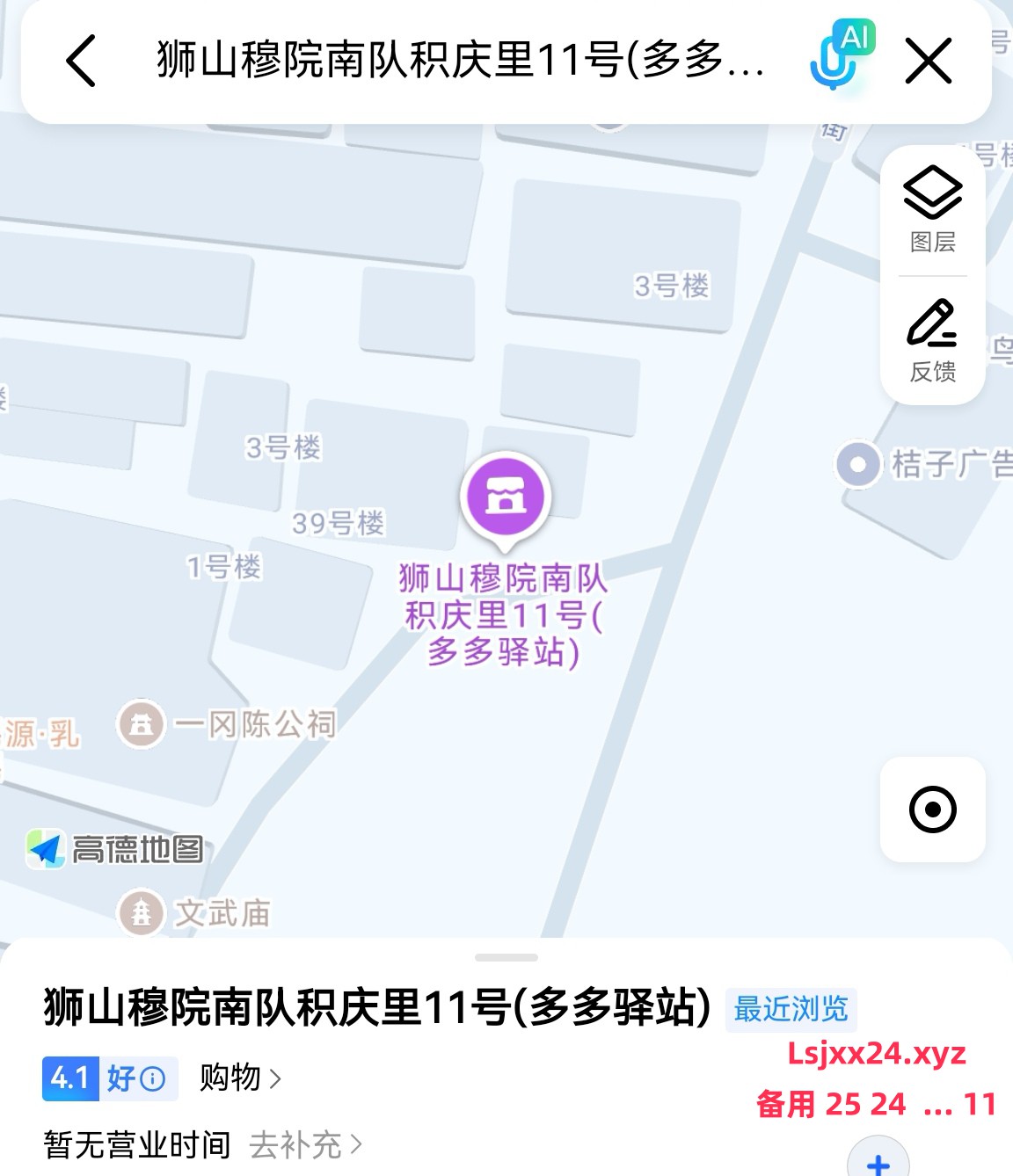View the 4.1 好 rating details
This screenshot has width=1013, height=1176.
pyautogui.click(x=110, y=1078)
